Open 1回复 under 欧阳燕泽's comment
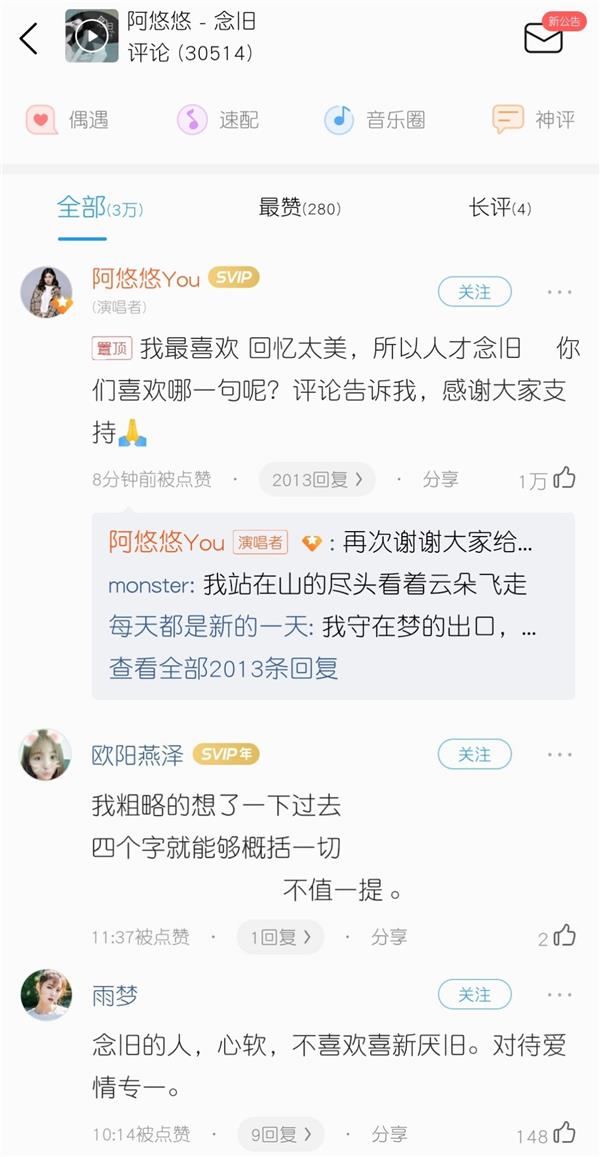This screenshot has height=1157, width=600. (x=281, y=937)
